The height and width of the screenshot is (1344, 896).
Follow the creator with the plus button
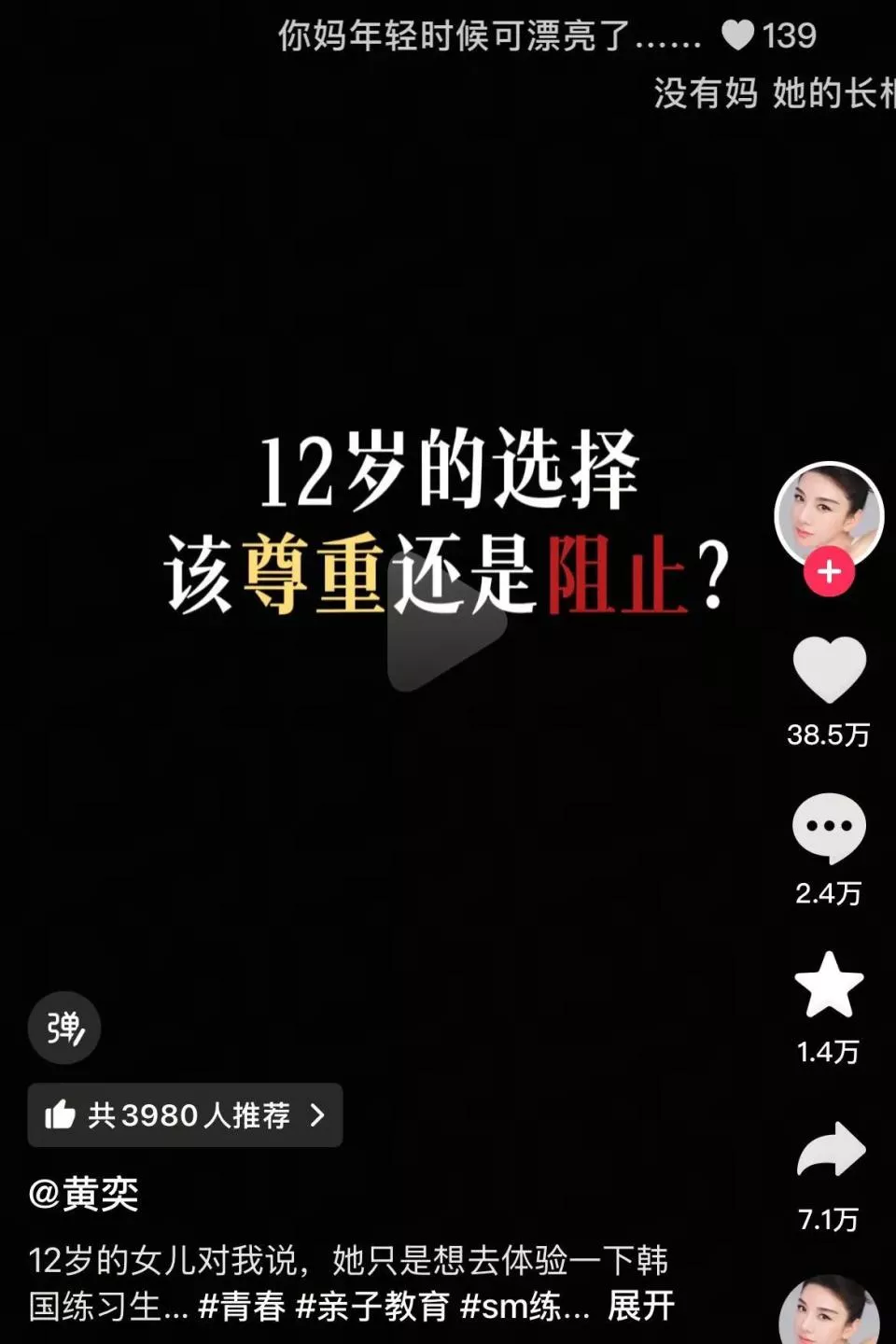pyautogui.click(x=829, y=572)
